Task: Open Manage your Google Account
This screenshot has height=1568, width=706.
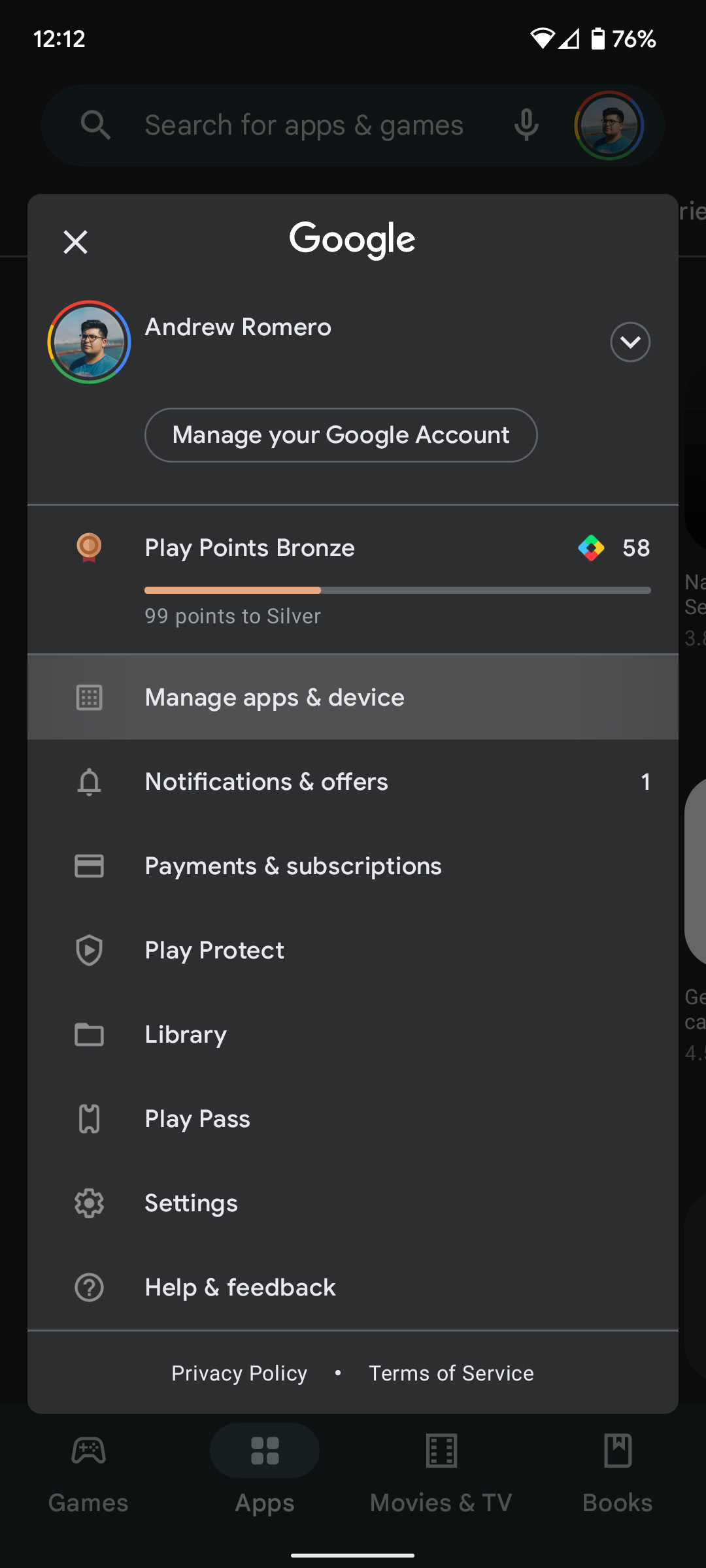Action: coord(341,434)
